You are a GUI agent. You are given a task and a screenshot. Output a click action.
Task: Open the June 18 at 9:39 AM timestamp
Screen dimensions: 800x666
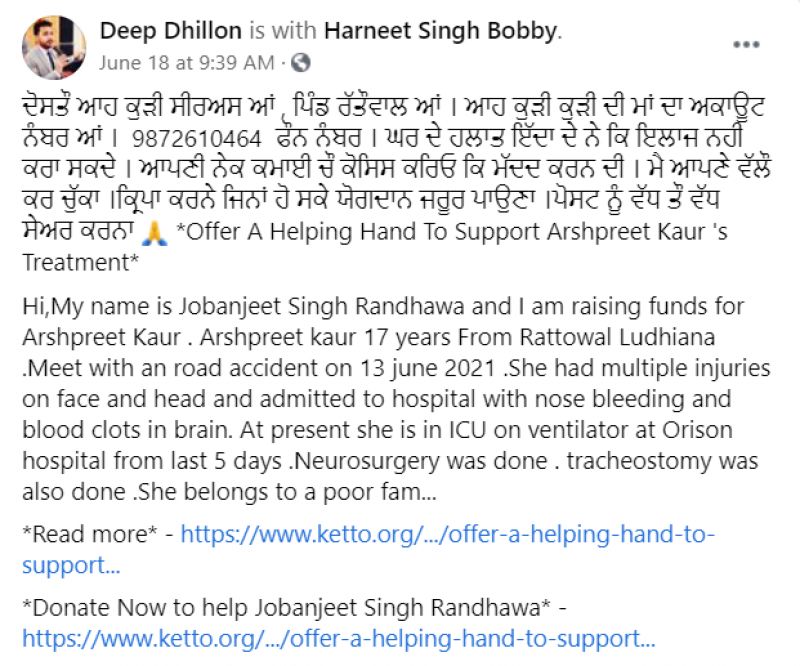186,62
